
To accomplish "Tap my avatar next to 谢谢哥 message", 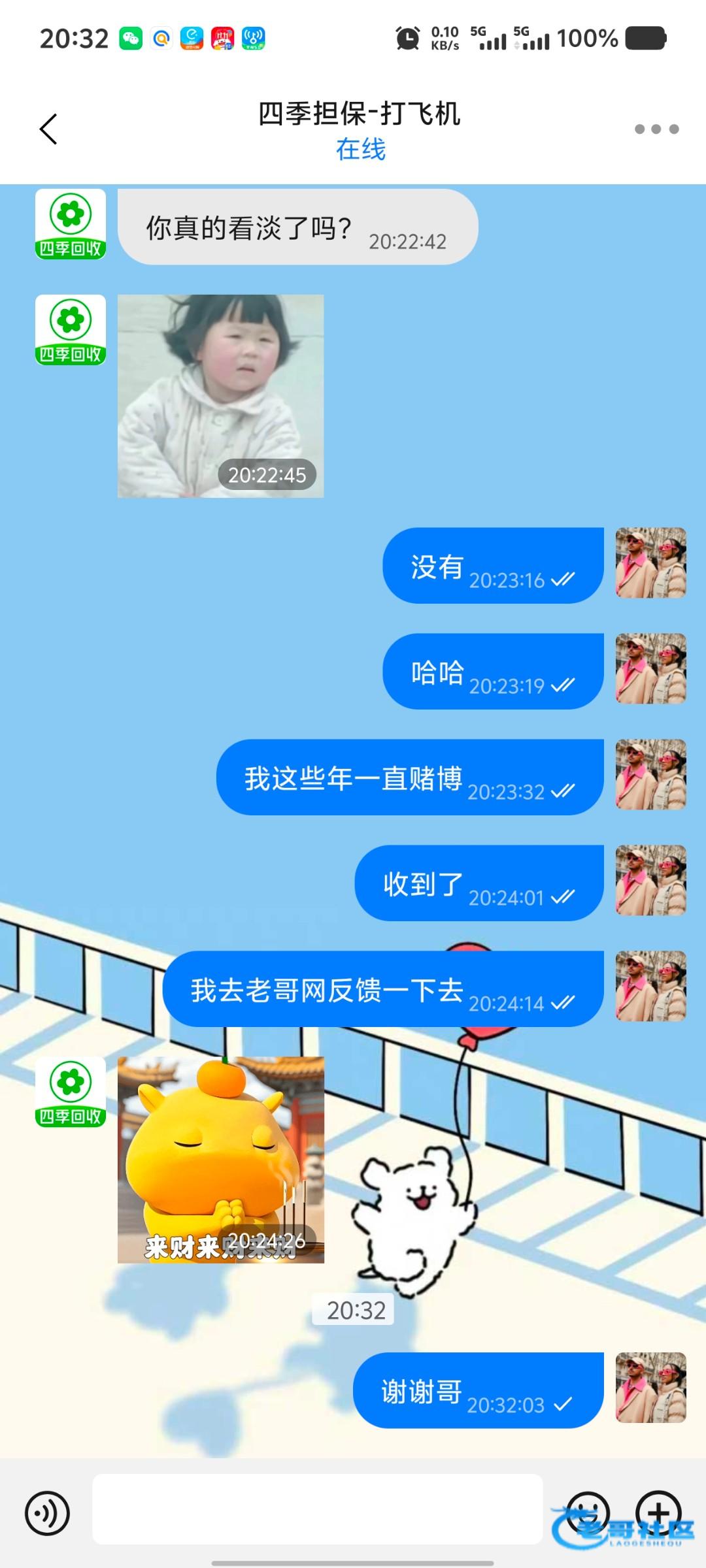I will tap(650, 1387).
